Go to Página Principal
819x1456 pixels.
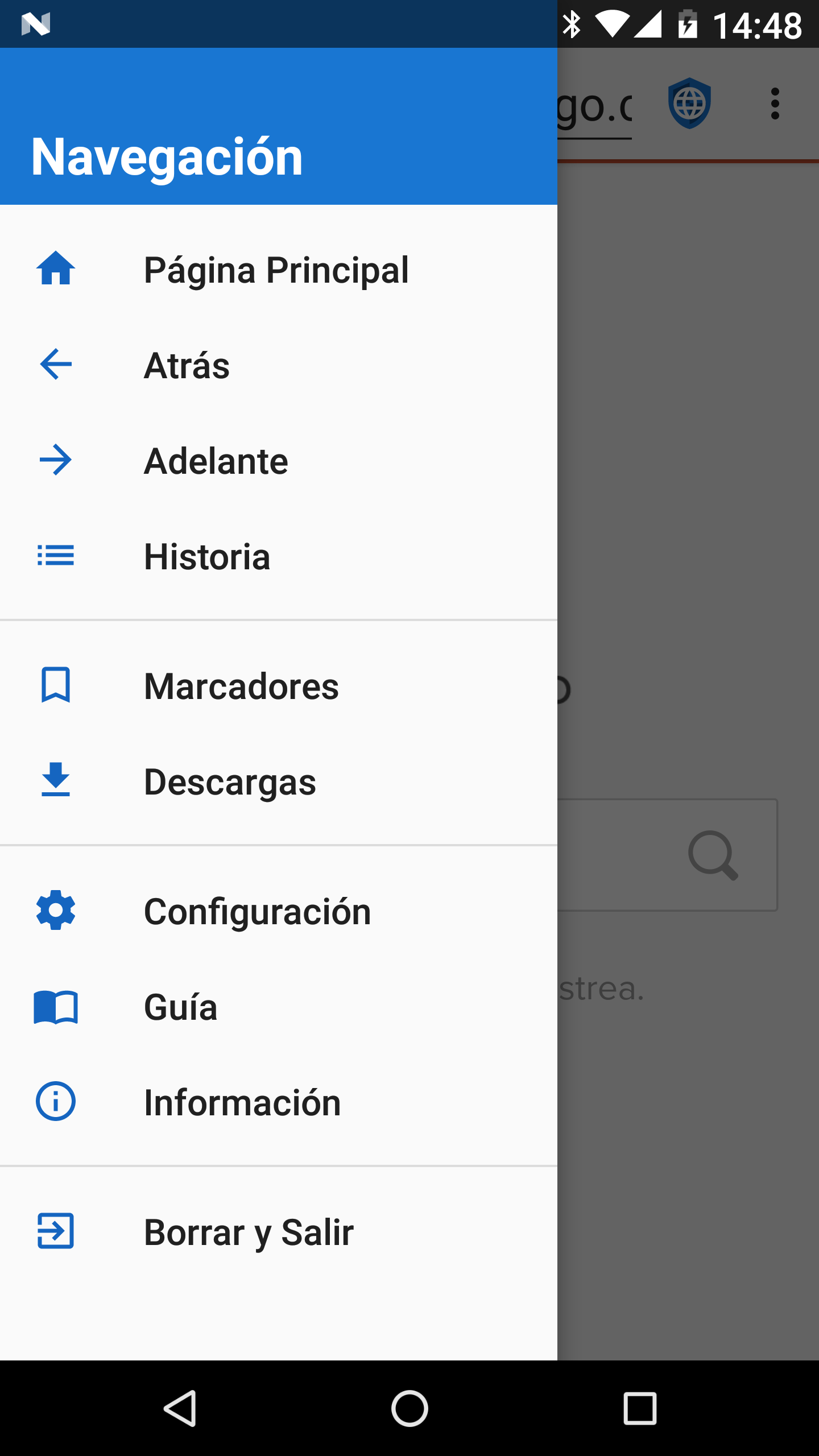point(279,270)
